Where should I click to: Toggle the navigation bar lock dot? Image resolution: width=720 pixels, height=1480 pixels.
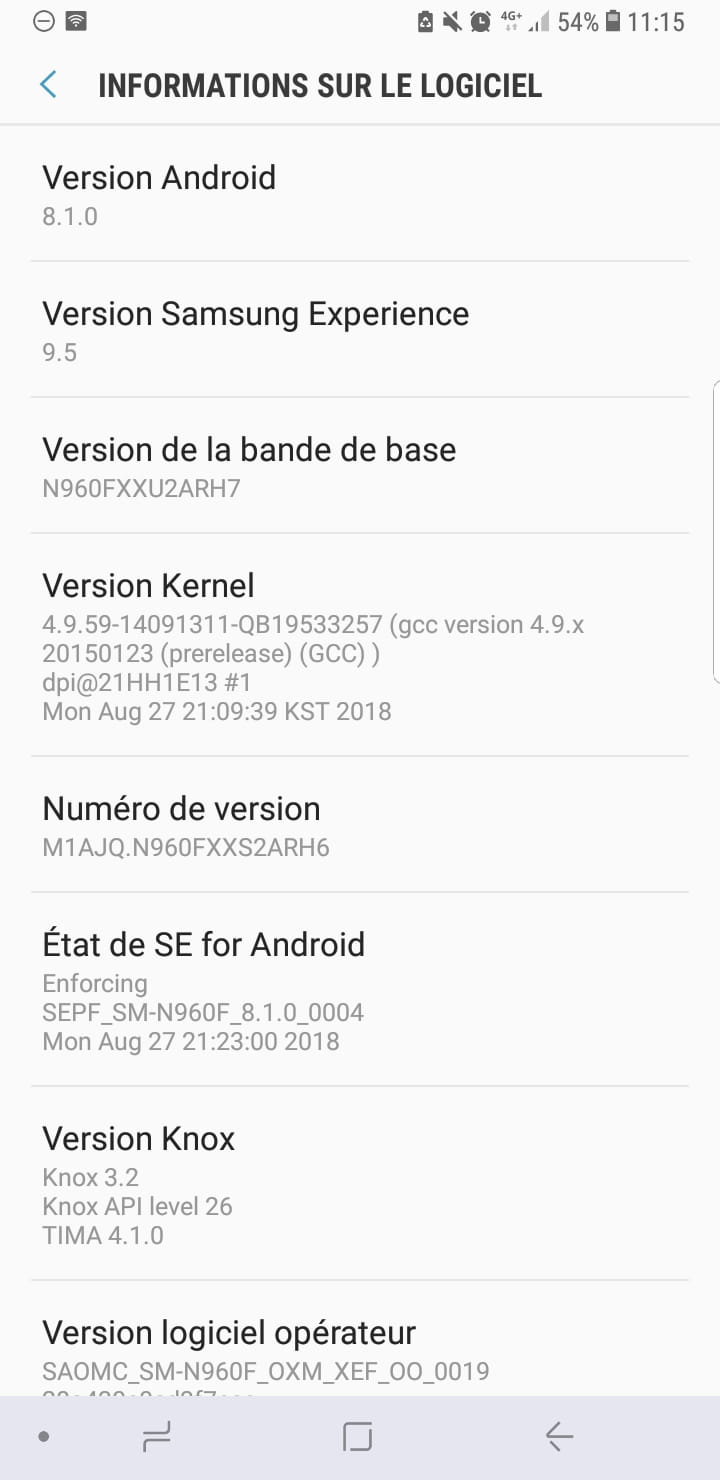pyautogui.click(x=43, y=1437)
